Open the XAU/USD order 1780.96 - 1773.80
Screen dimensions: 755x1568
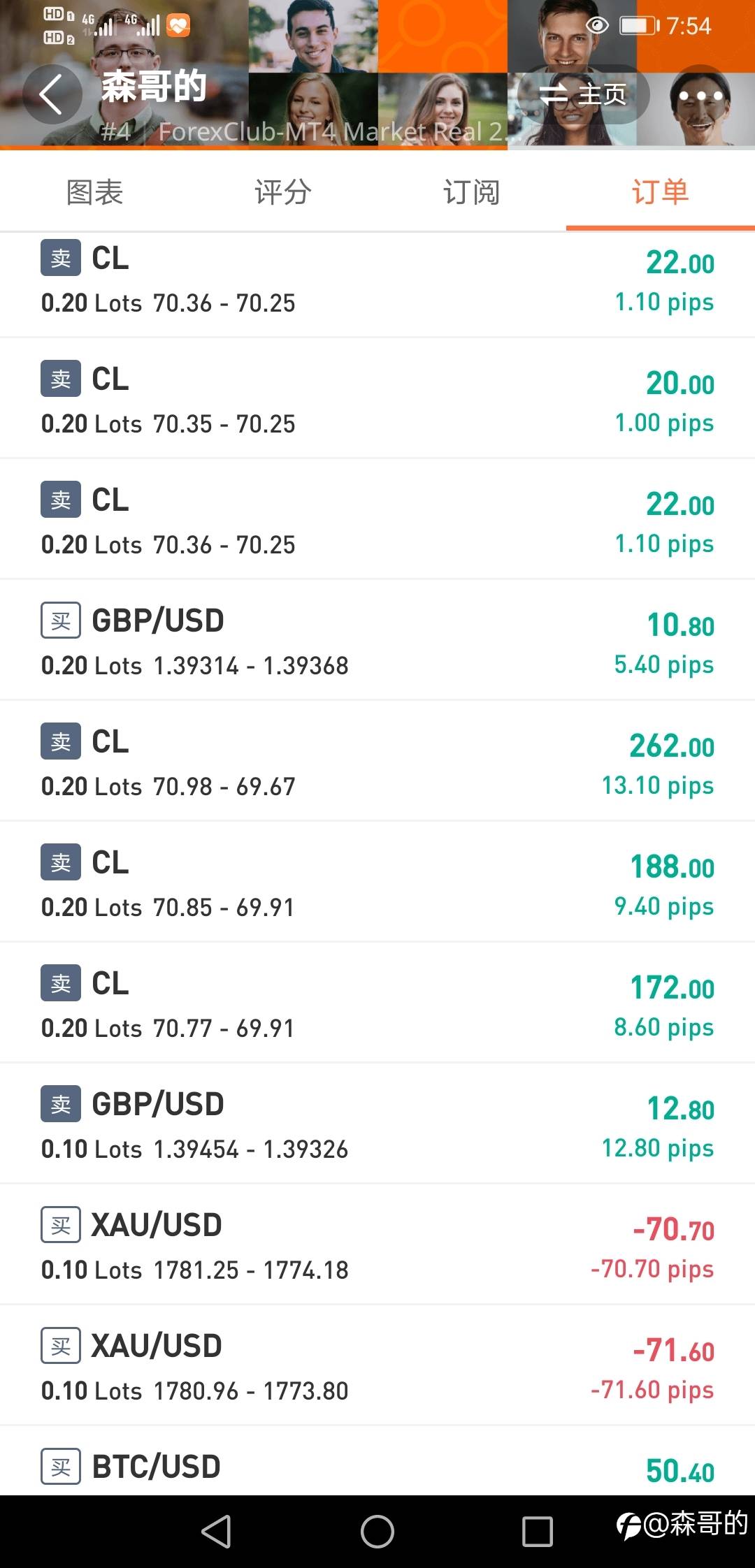[x=377, y=1365]
